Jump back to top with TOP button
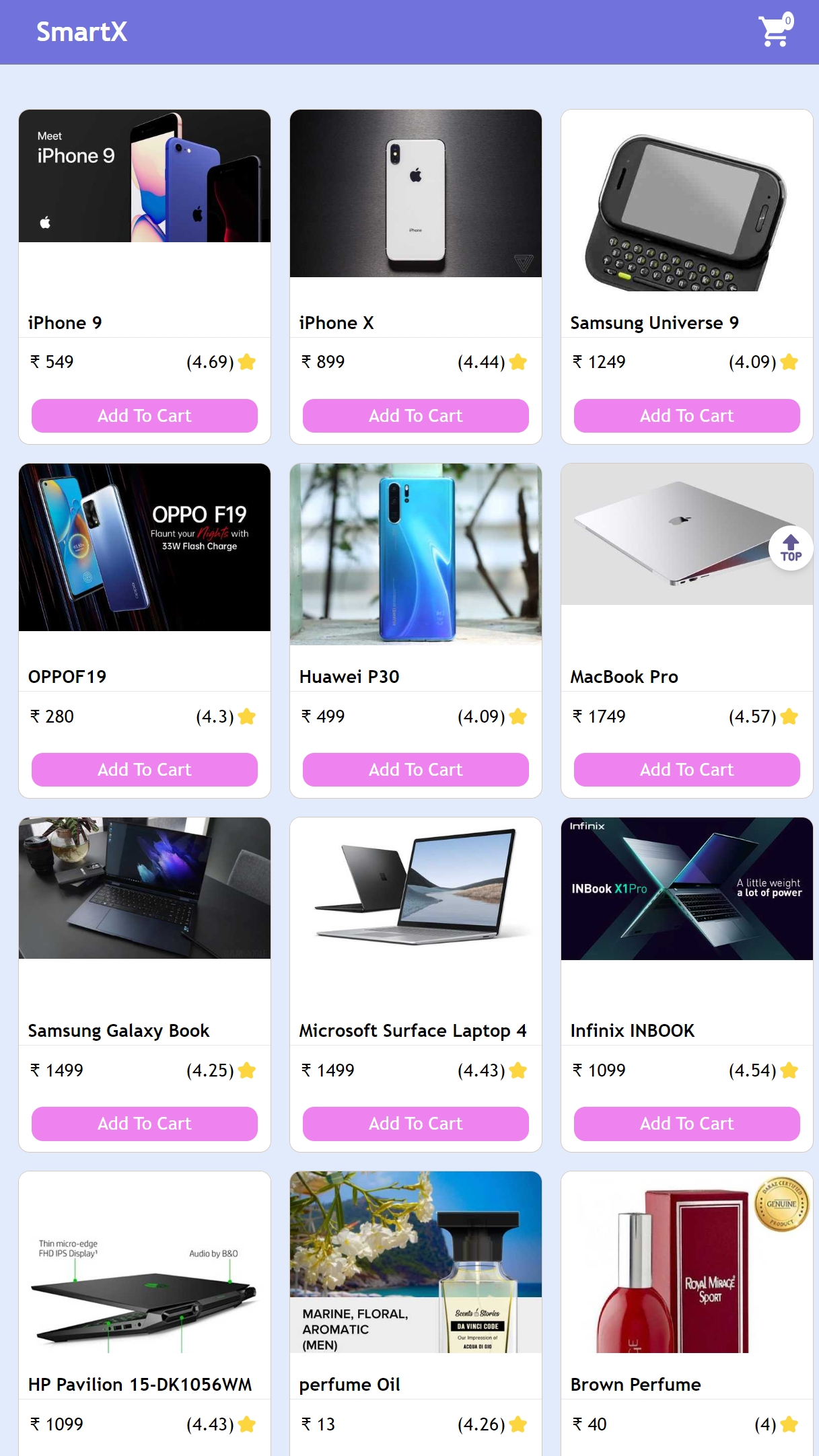The height and width of the screenshot is (1456, 819). (791, 548)
